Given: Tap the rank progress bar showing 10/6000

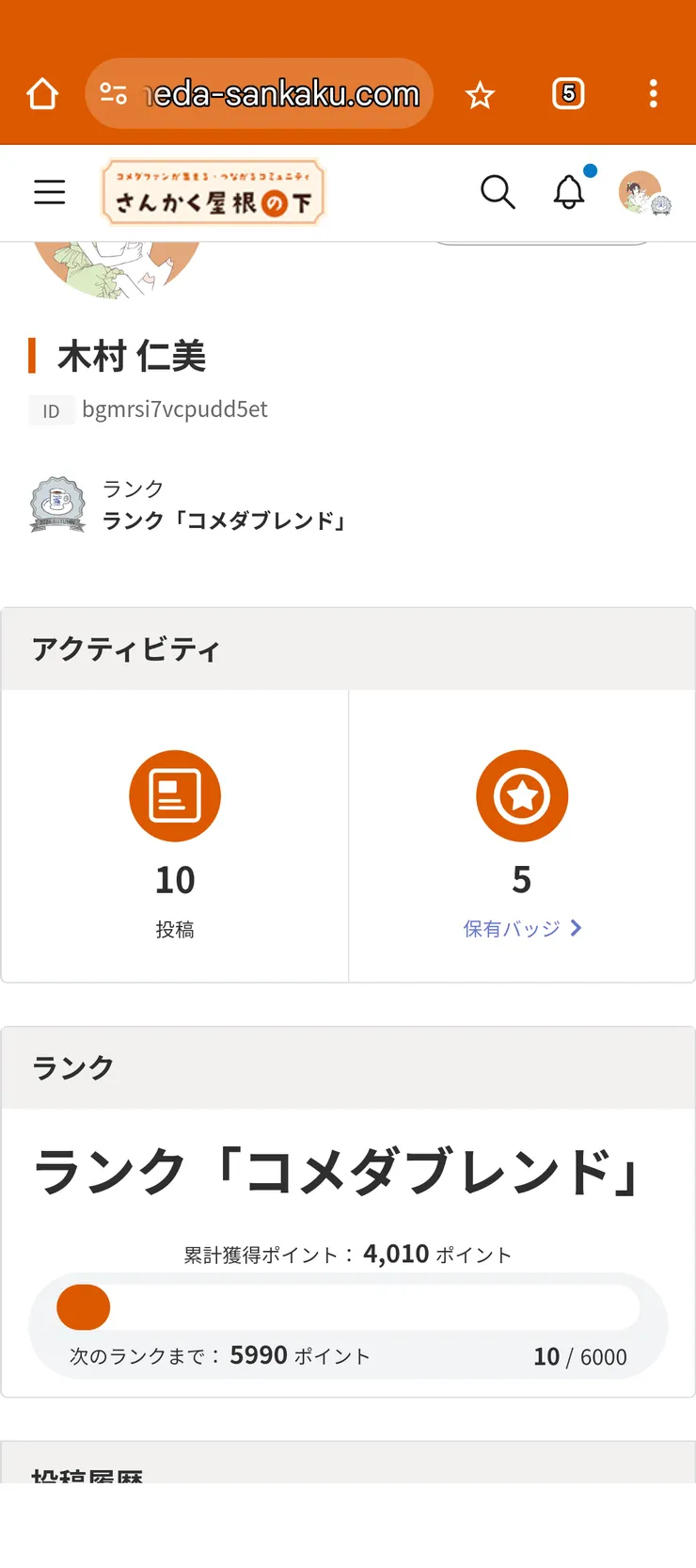Looking at the screenshot, I should coord(348,1307).
